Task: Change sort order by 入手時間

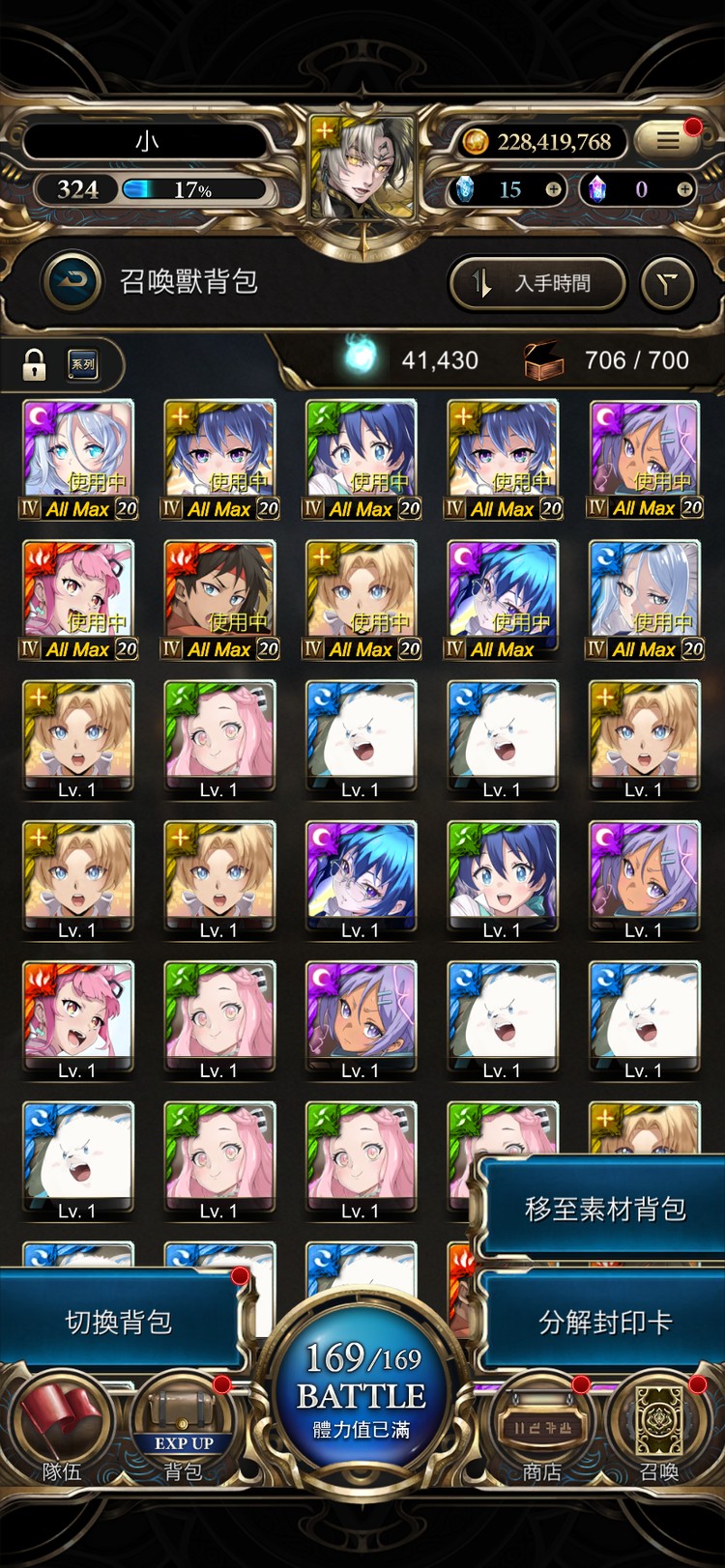Action: pos(537,283)
